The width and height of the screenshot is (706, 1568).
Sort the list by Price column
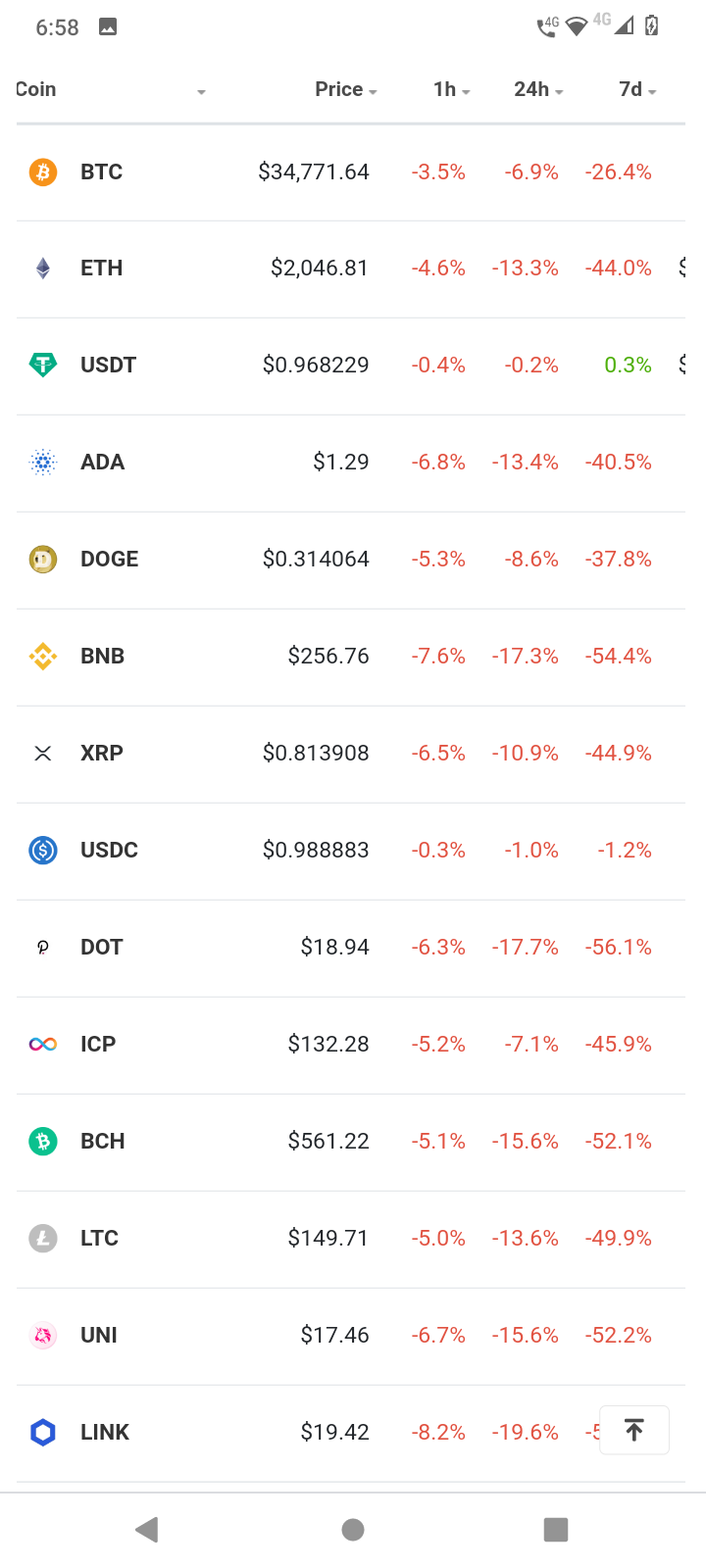coord(345,89)
